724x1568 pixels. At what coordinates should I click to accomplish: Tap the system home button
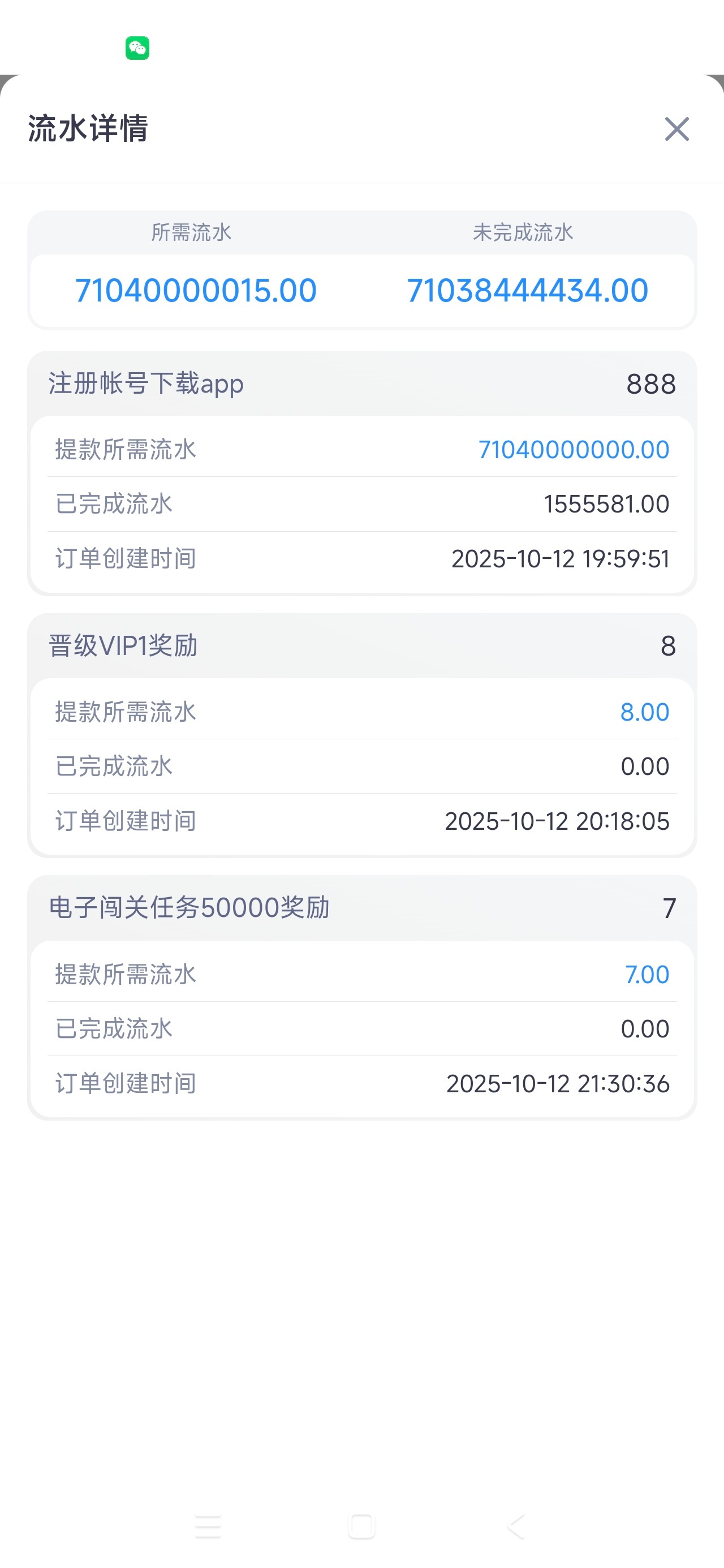(x=361, y=1527)
